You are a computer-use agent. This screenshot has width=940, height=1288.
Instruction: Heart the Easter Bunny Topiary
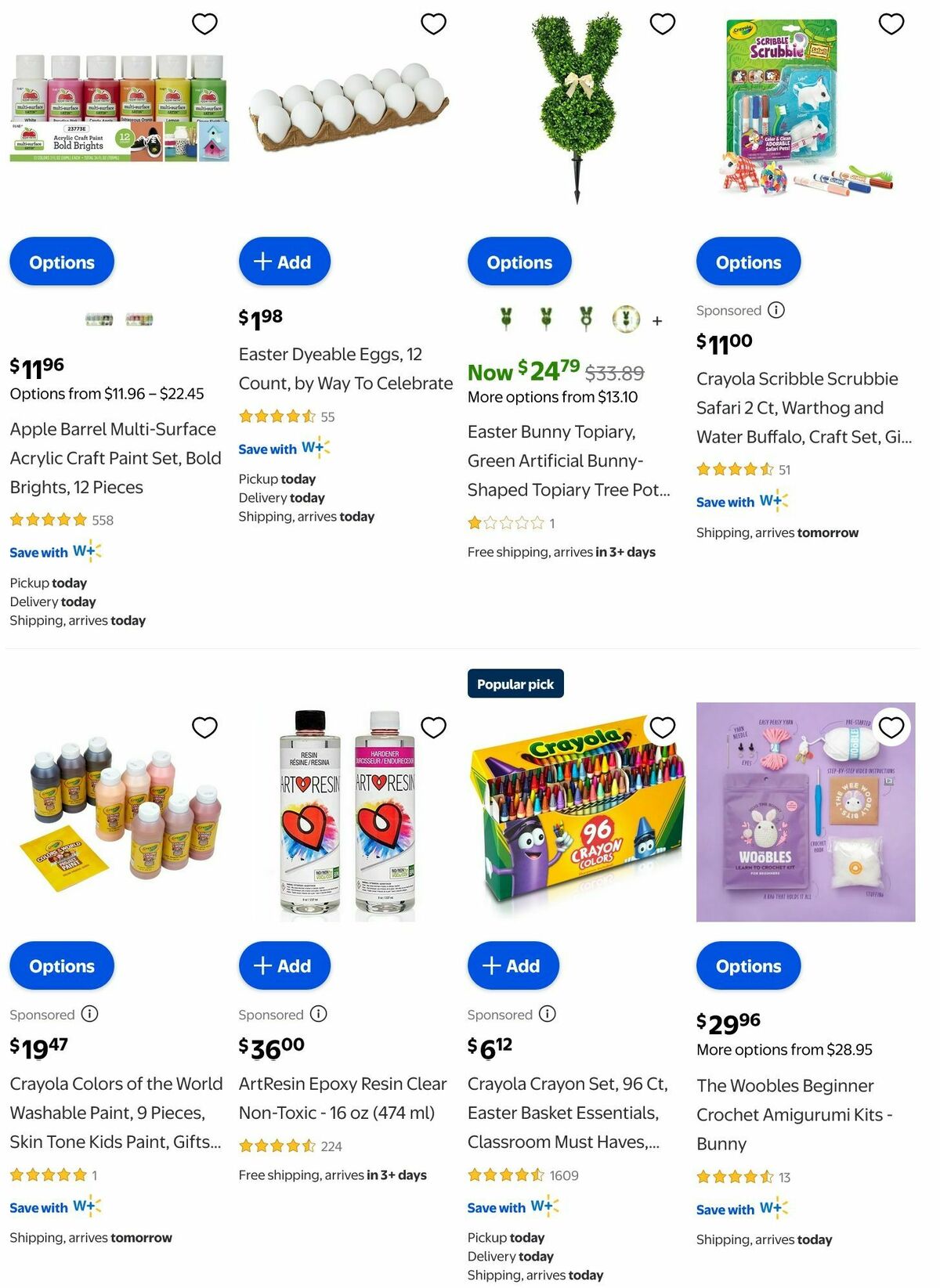coord(662,24)
